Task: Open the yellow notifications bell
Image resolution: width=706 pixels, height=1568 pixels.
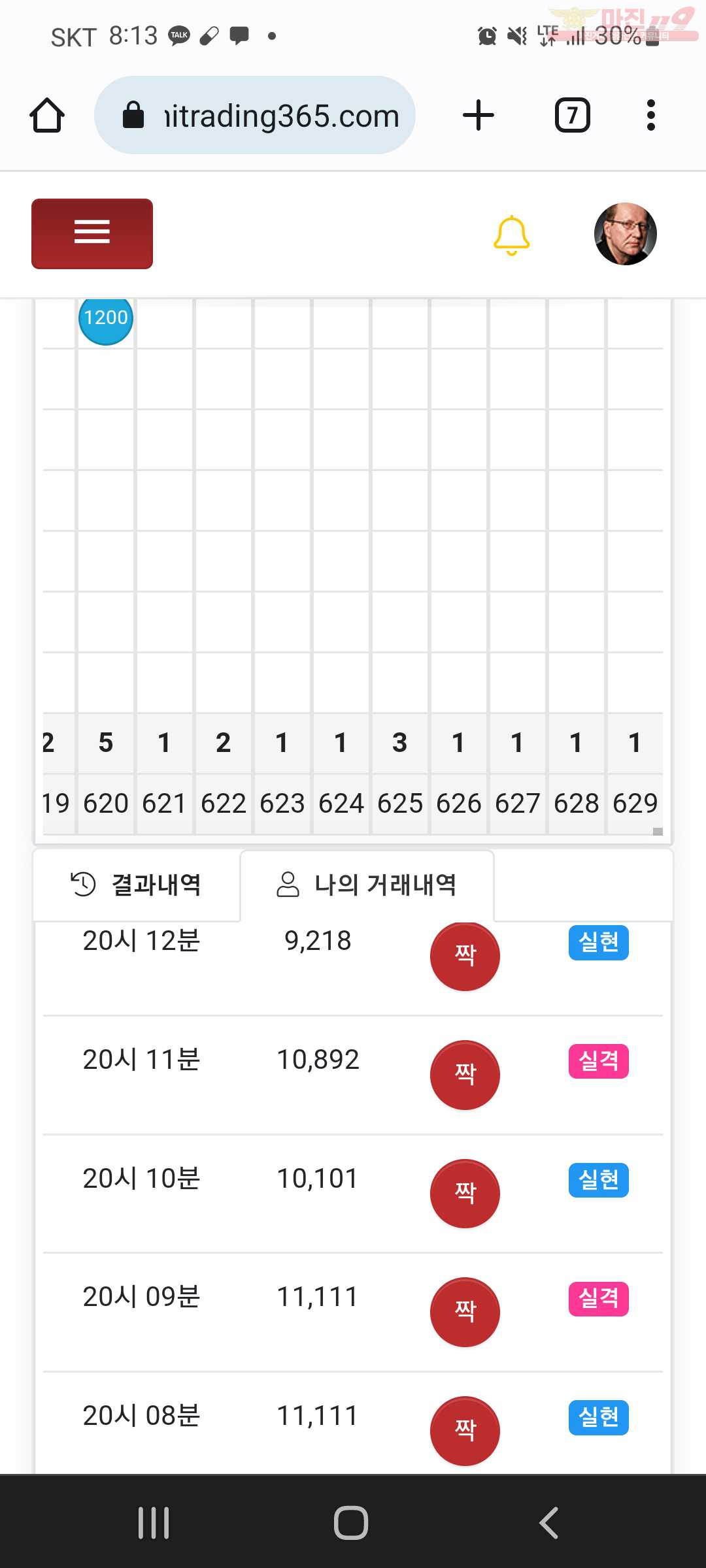Action: [511, 235]
